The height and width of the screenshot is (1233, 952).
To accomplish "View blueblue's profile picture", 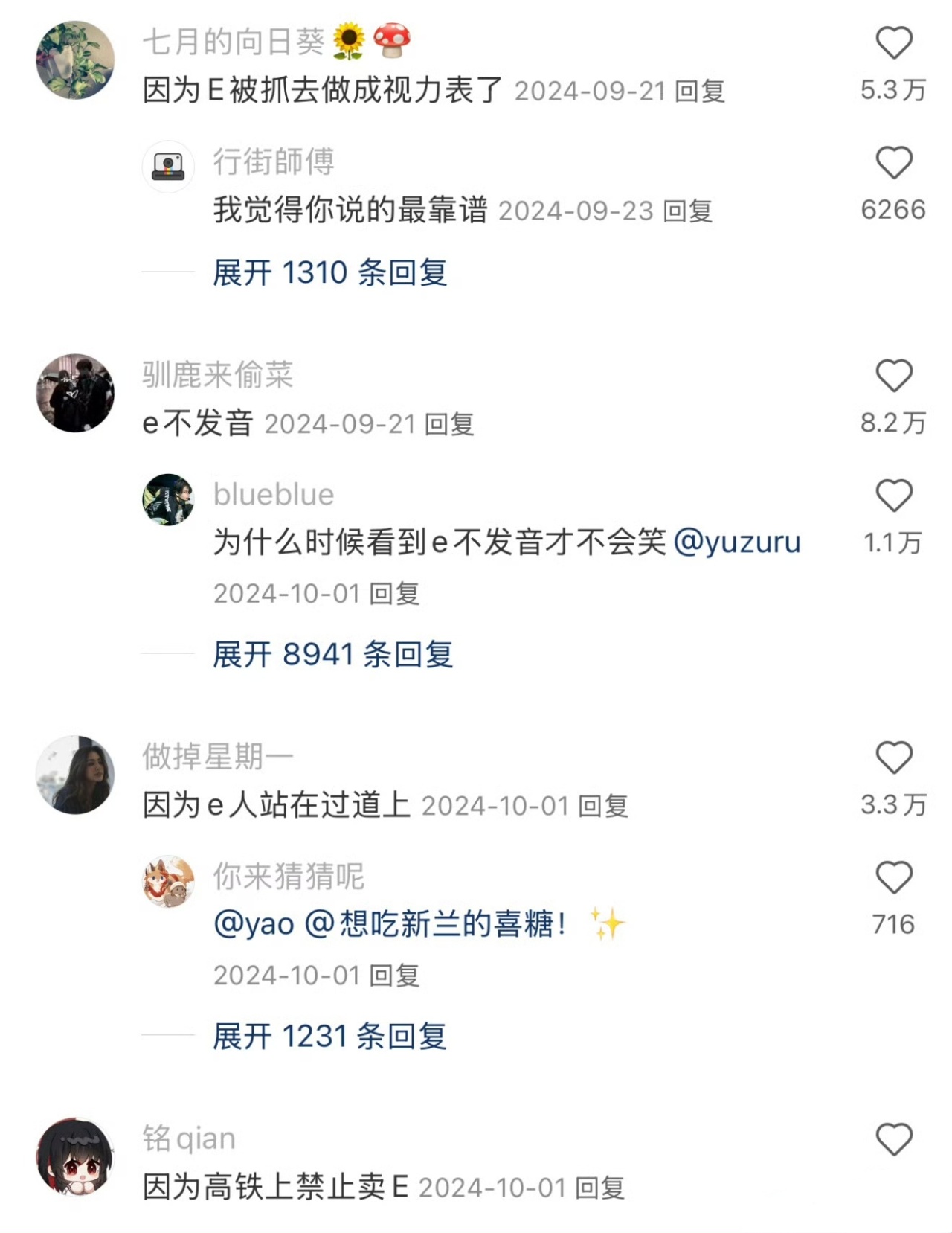I will (168, 500).
